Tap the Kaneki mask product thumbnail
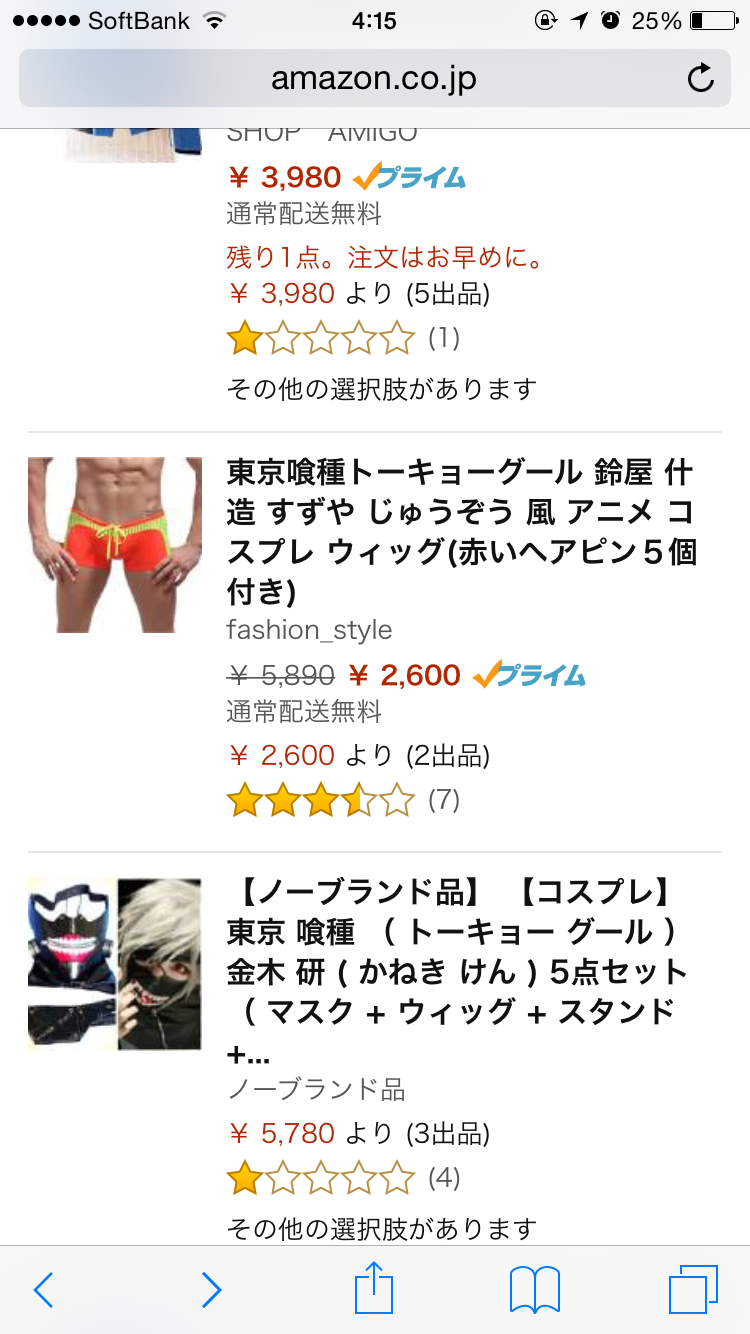Image resolution: width=750 pixels, height=1334 pixels. point(115,964)
